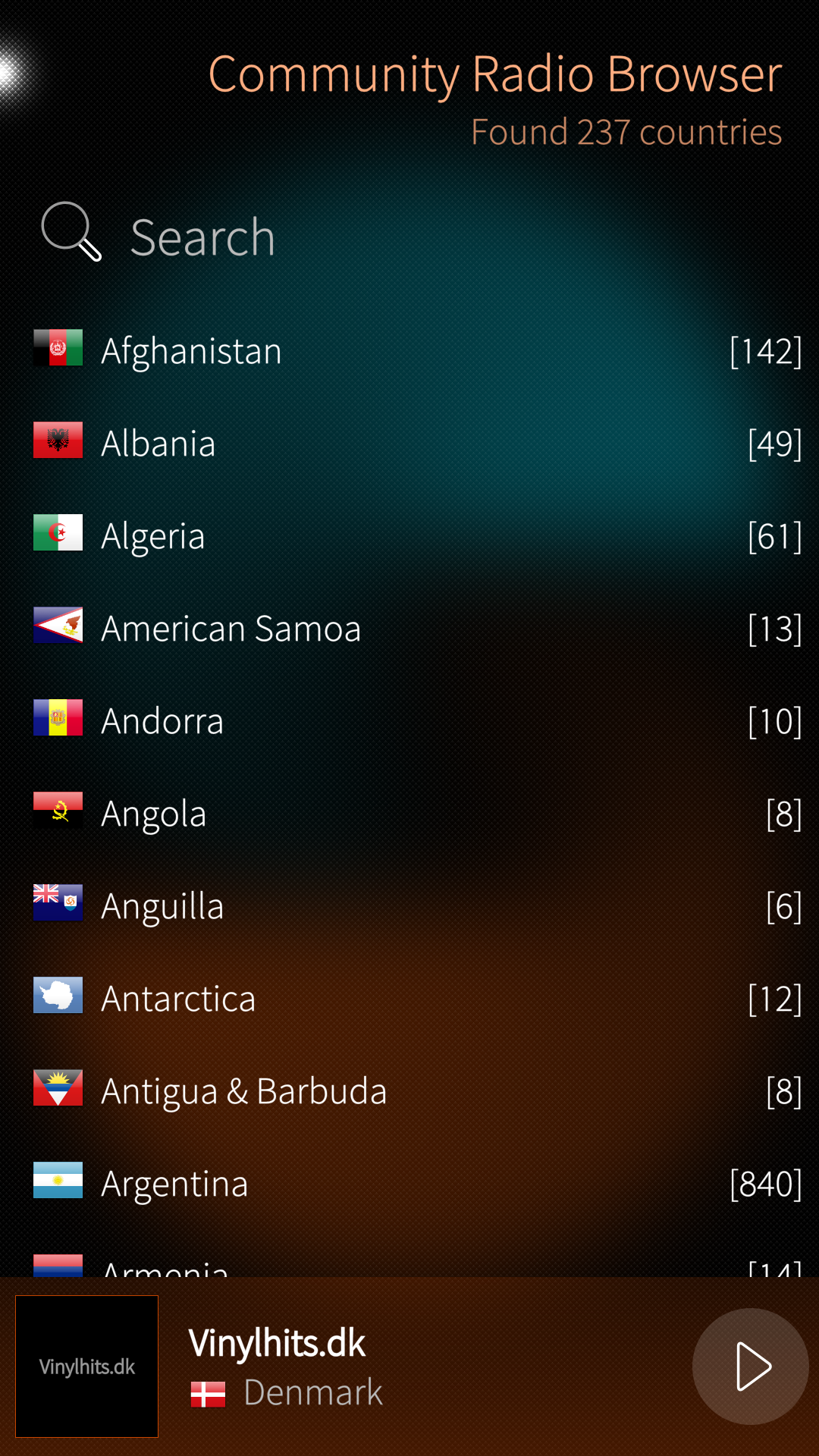Play the Vinylhits.dk station
This screenshot has width=819, height=1456.
(x=750, y=1367)
